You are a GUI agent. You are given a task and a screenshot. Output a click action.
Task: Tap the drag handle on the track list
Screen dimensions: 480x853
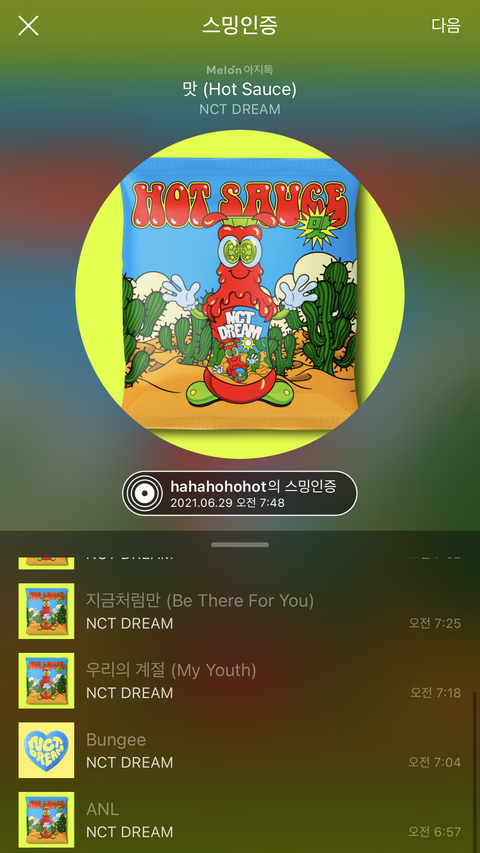pyautogui.click(x=240, y=545)
